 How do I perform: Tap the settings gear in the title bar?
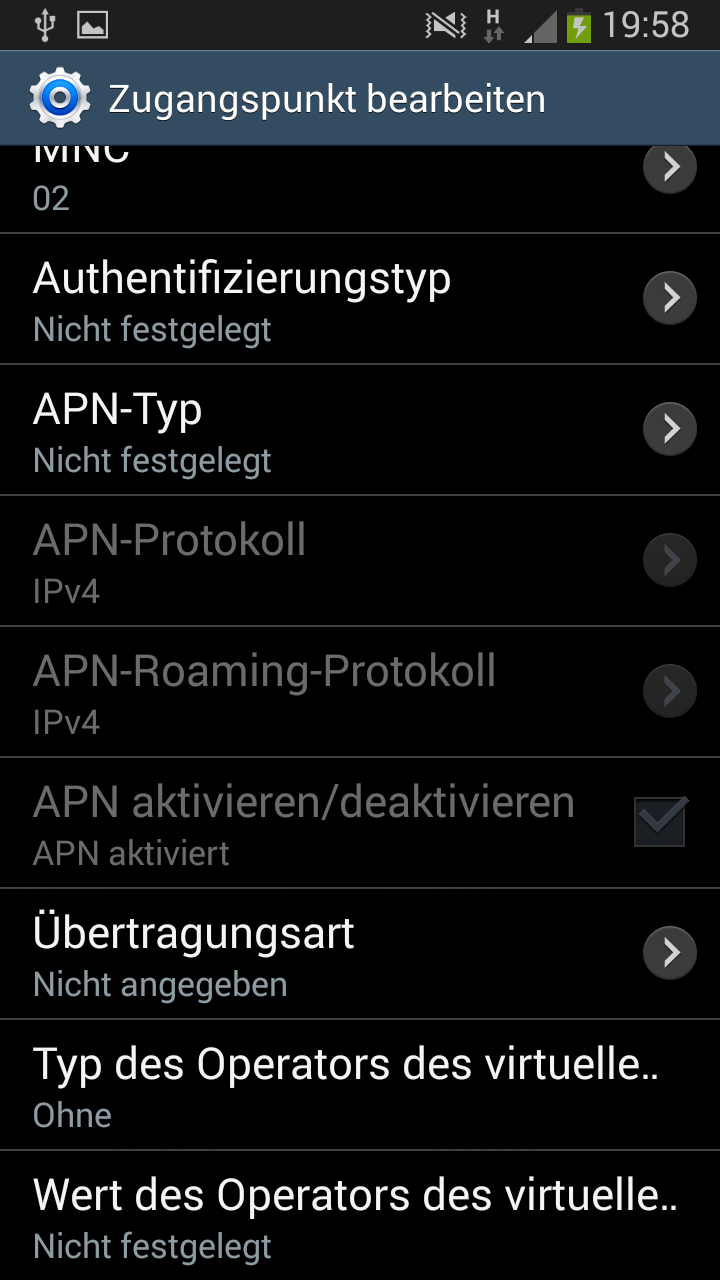point(60,99)
